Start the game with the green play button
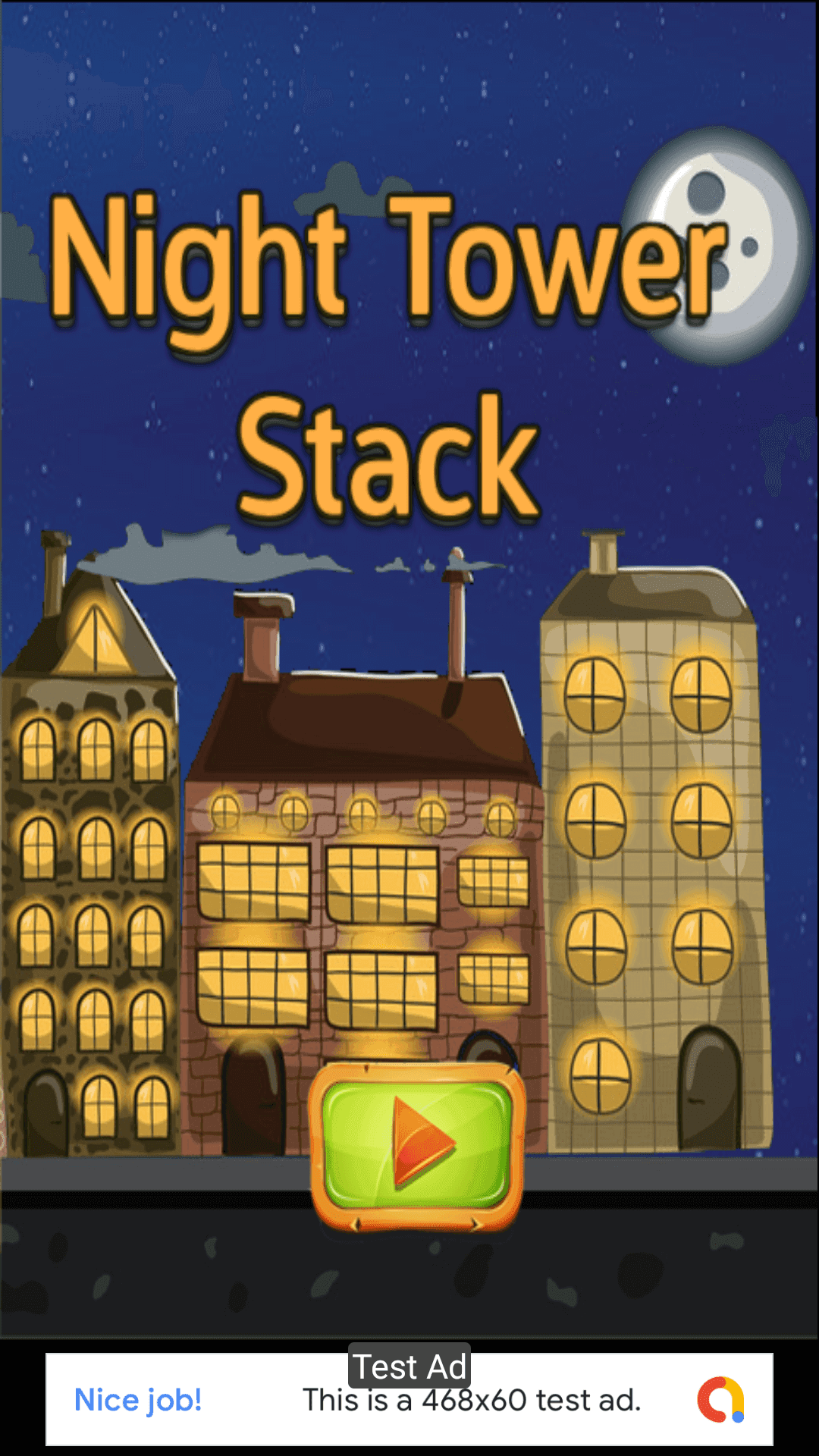Viewport: 819px width, 1456px height. pyautogui.click(x=417, y=1145)
